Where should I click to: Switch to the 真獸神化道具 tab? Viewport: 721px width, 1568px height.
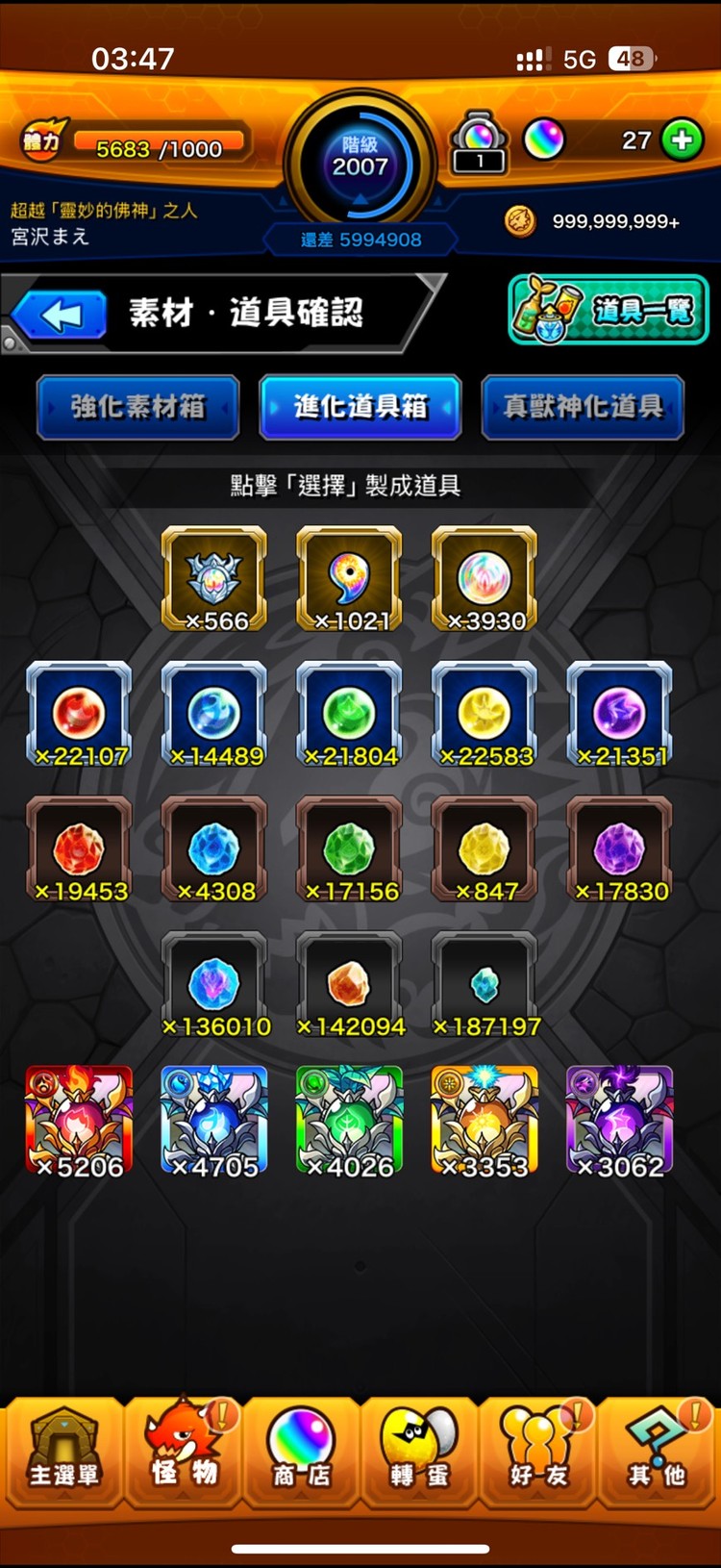tap(583, 407)
